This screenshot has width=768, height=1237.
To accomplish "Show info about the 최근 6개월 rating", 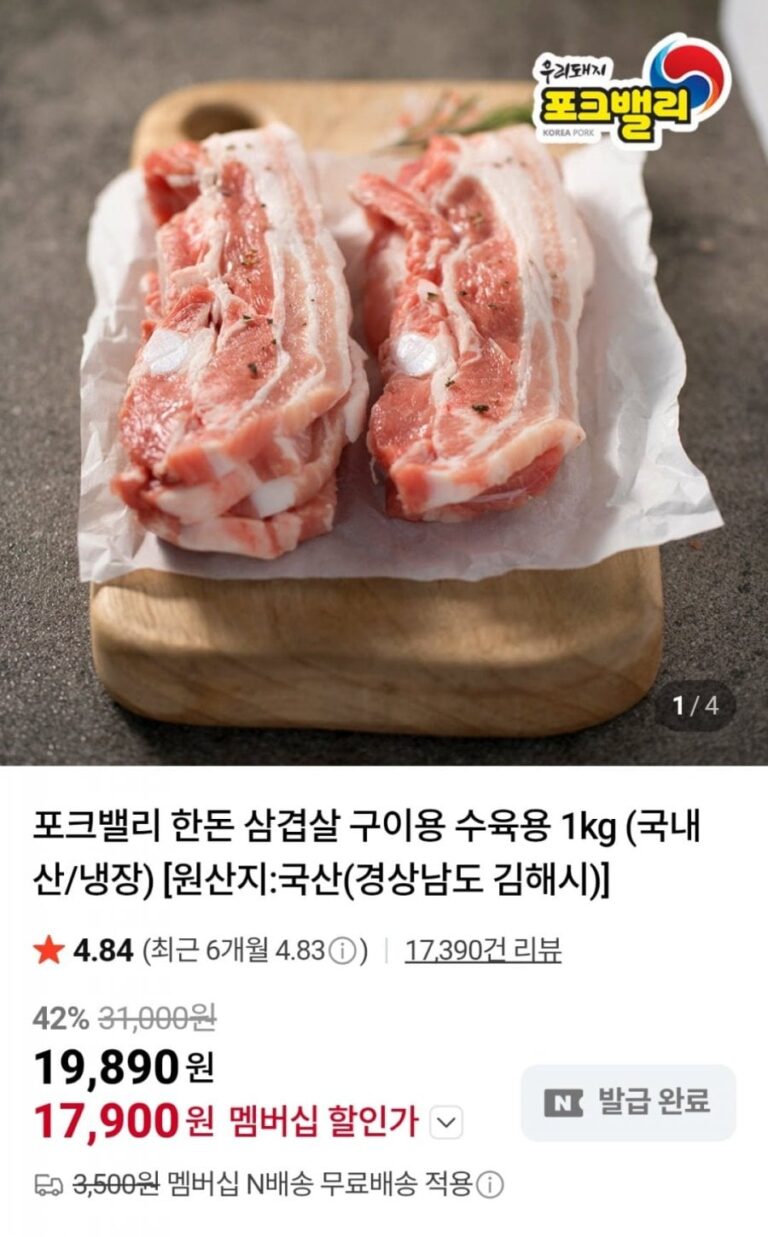I will point(342,951).
